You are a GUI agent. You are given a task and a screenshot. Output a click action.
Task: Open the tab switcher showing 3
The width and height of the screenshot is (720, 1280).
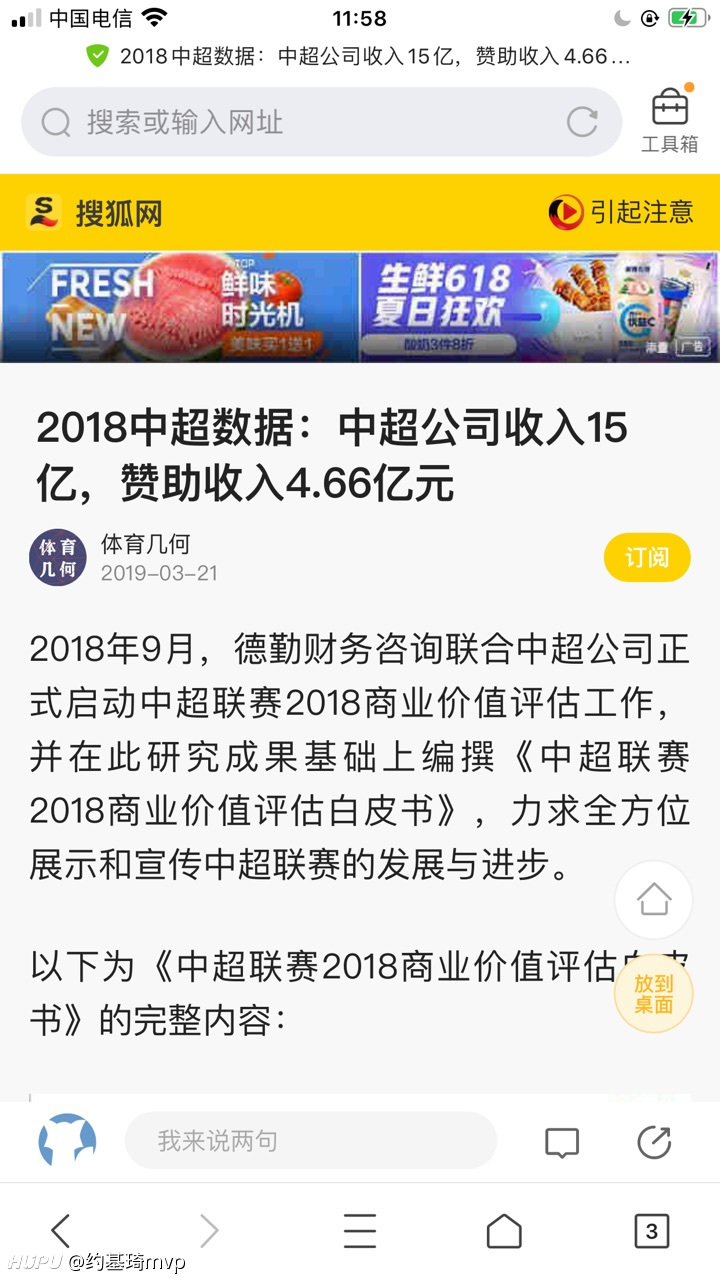click(x=652, y=1231)
